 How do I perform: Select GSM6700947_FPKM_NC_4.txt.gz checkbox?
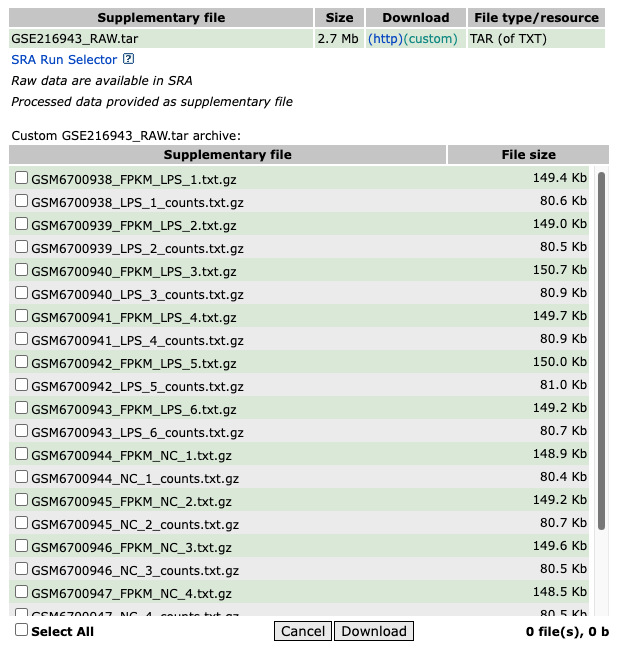[22, 592]
